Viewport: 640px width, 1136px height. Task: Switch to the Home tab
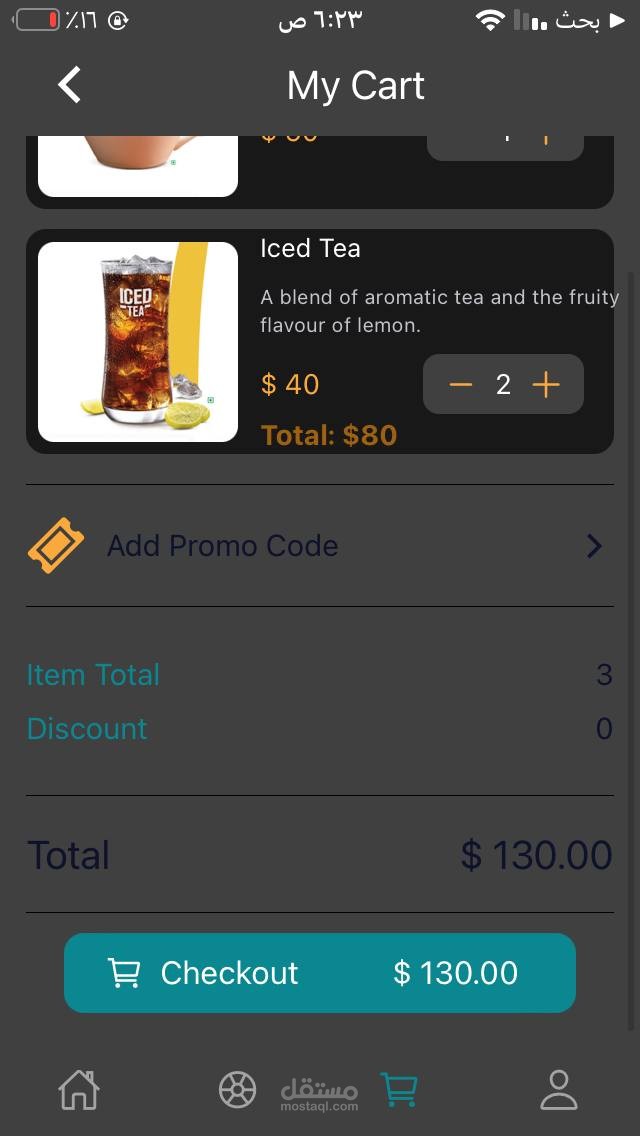(x=79, y=1090)
